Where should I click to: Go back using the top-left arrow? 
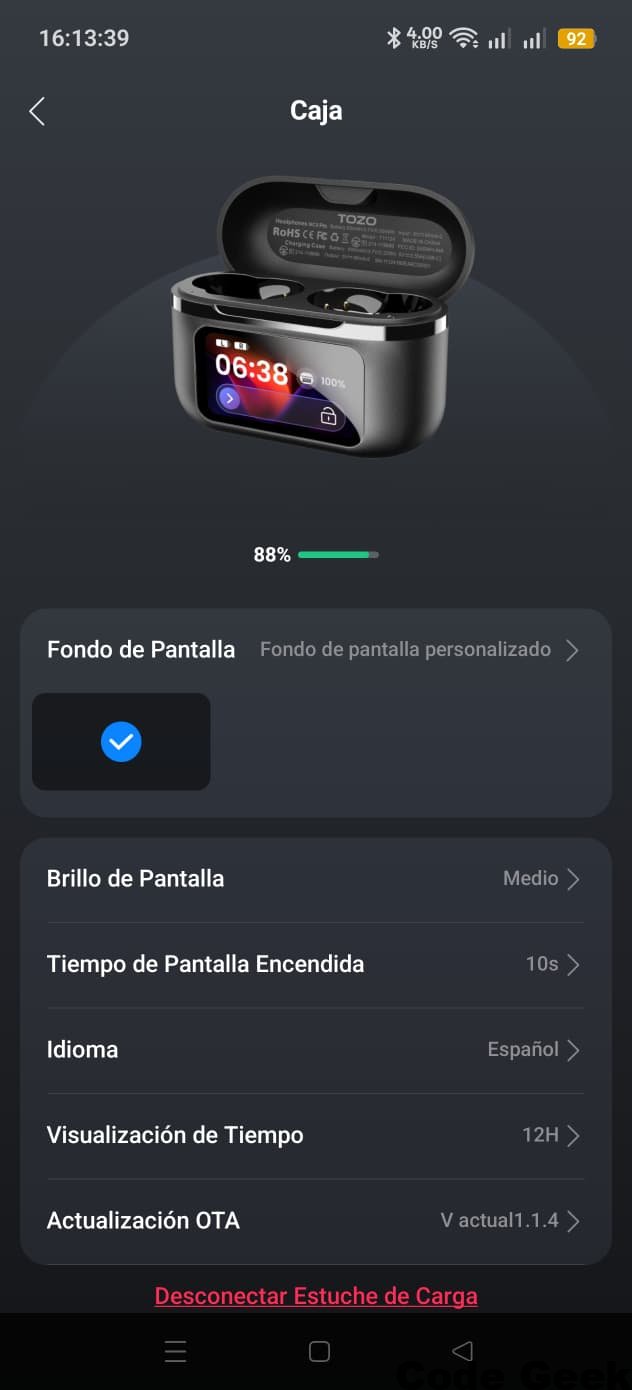37,111
